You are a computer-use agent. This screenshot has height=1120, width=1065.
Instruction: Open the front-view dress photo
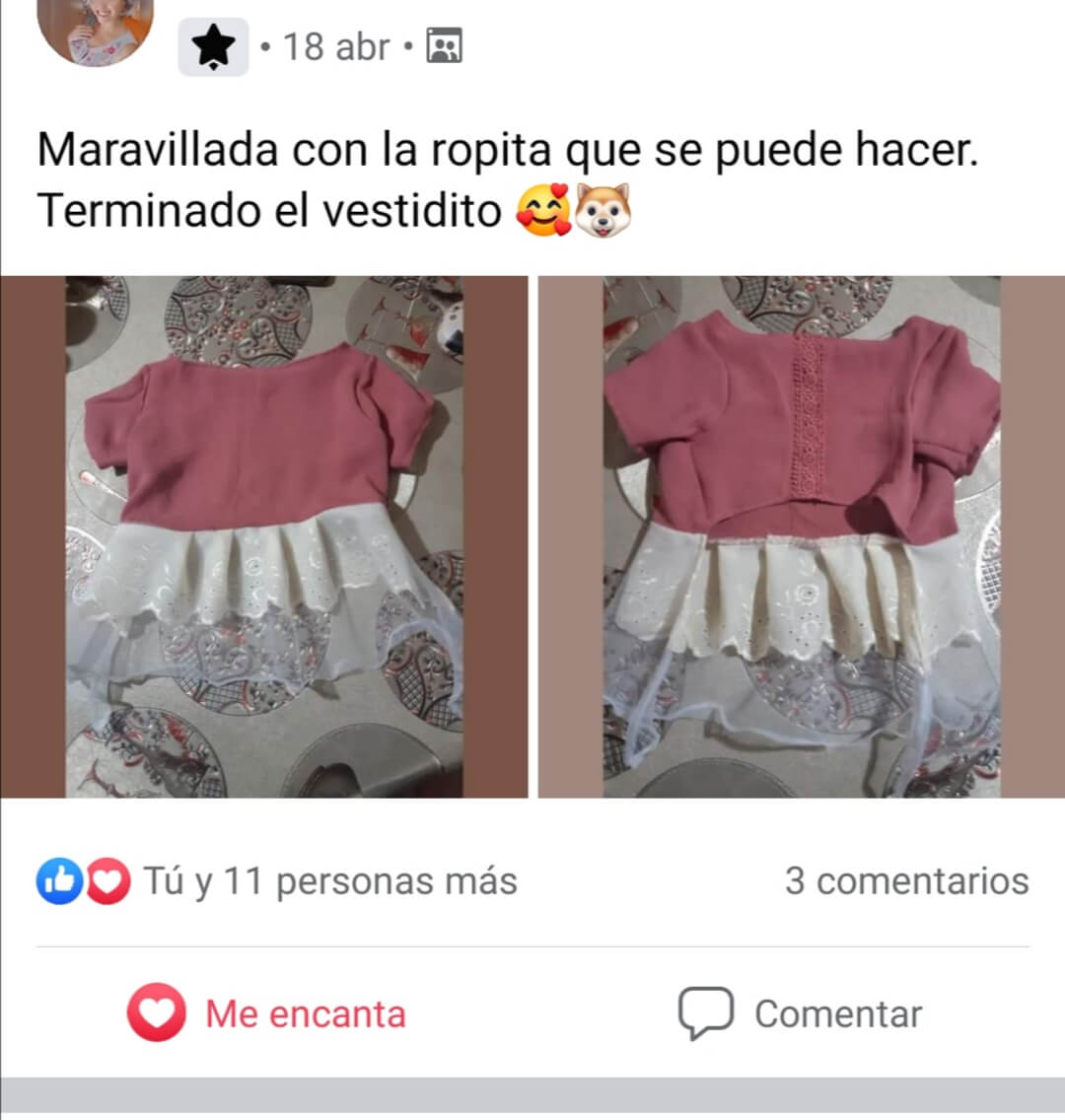pos(264,536)
